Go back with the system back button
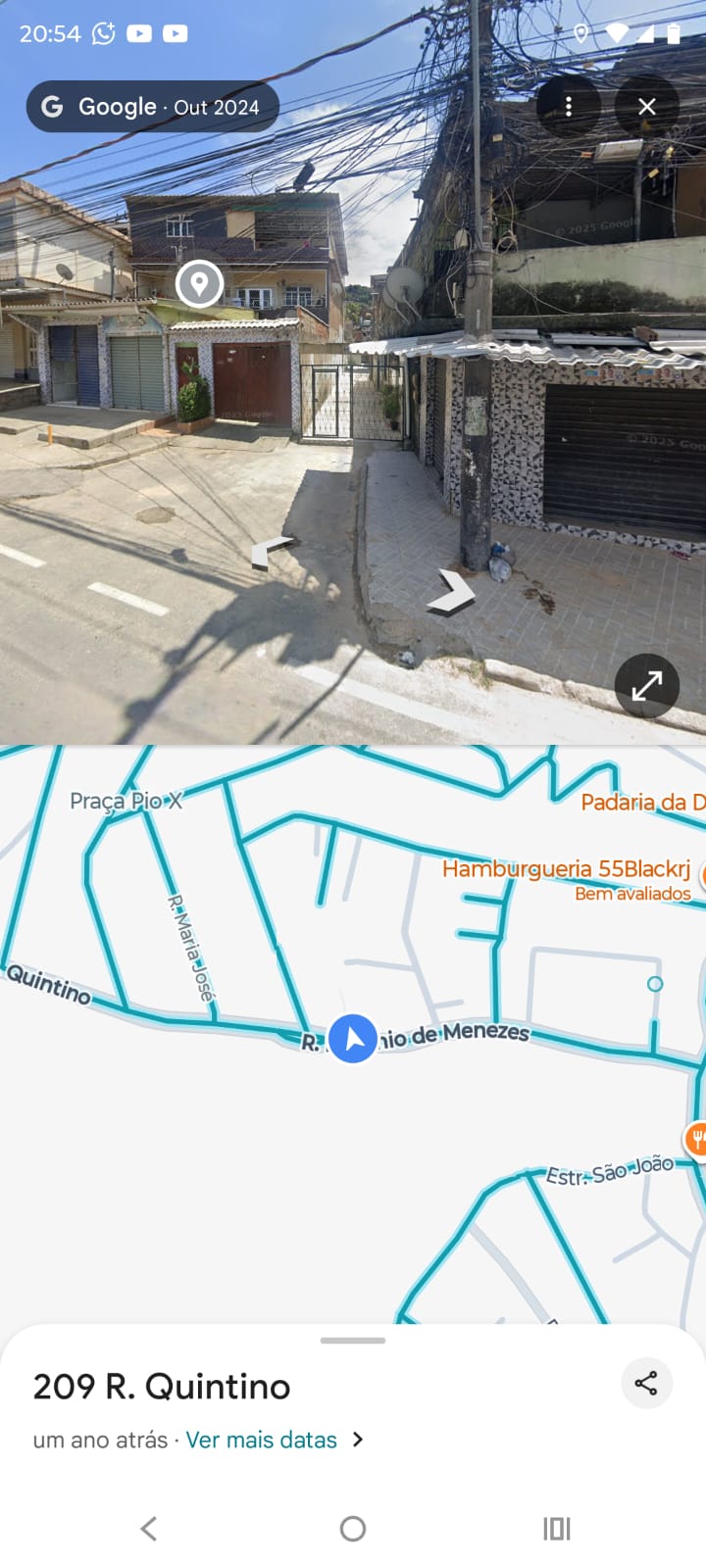Viewport: 706px width, 1568px height. (149, 1528)
